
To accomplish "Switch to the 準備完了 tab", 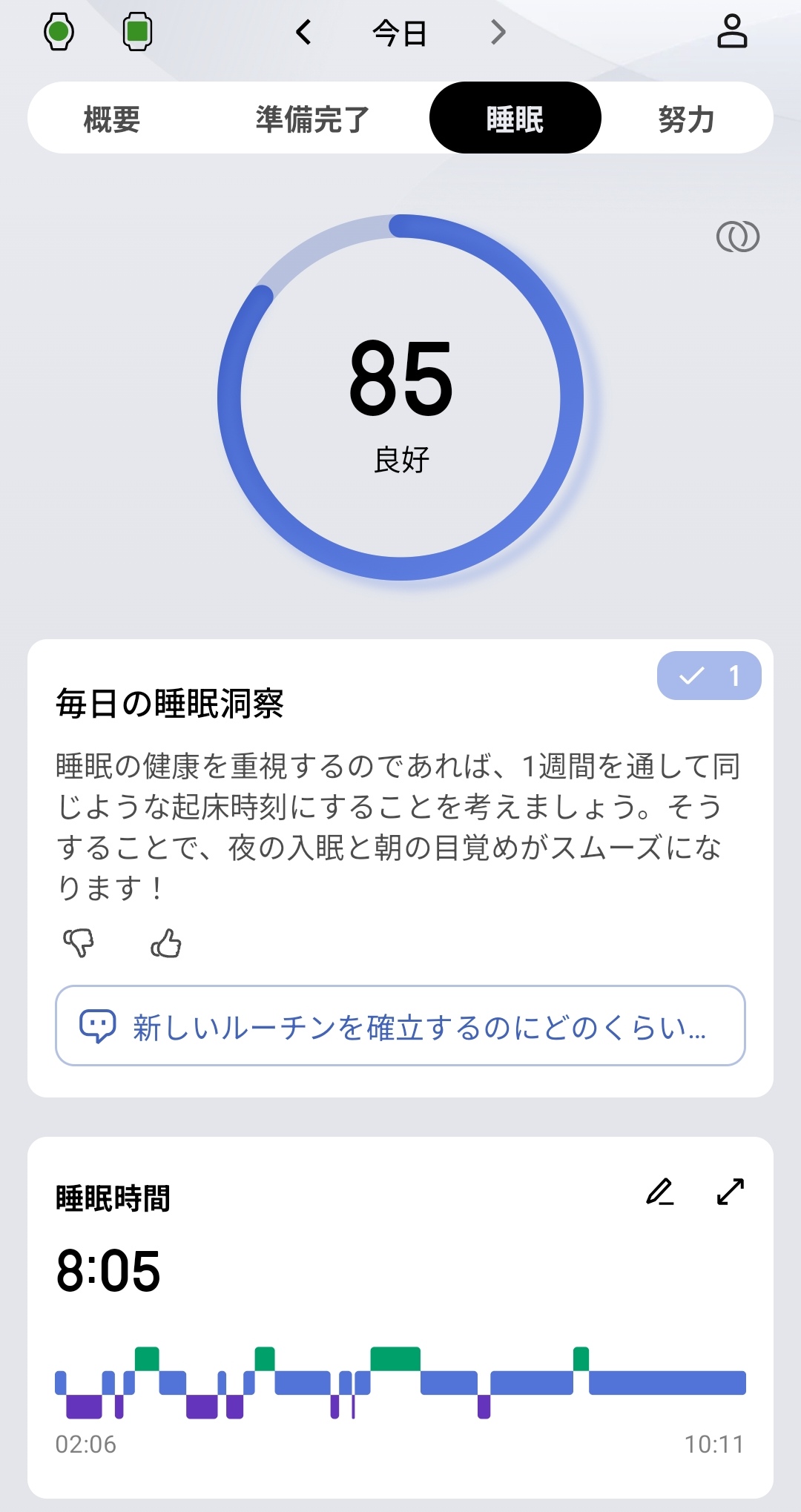I will pyautogui.click(x=312, y=119).
